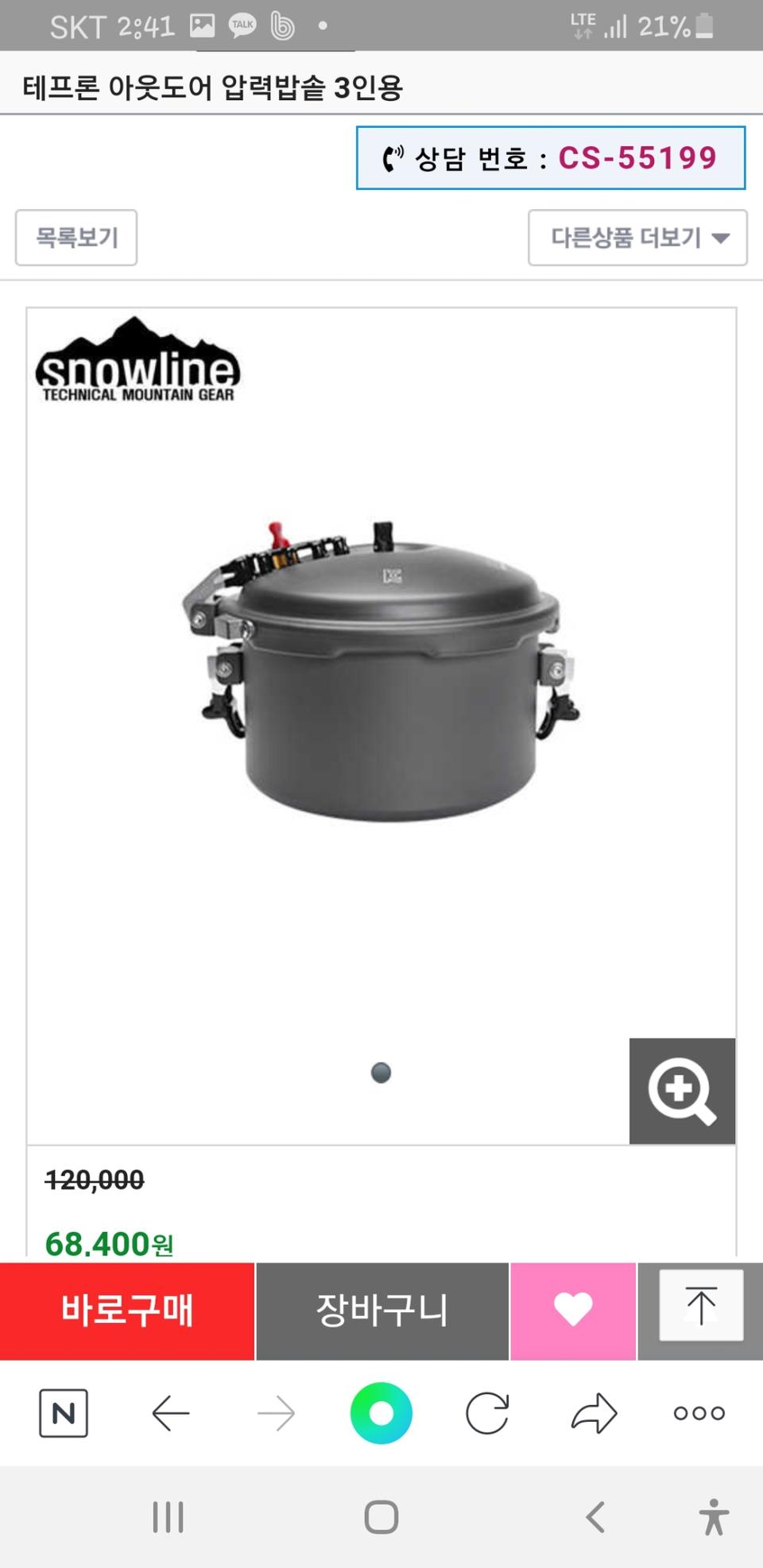Image resolution: width=763 pixels, height=1568 pixels.
Task: Go back to the previous web page
Action: (x=170, y=1413)
